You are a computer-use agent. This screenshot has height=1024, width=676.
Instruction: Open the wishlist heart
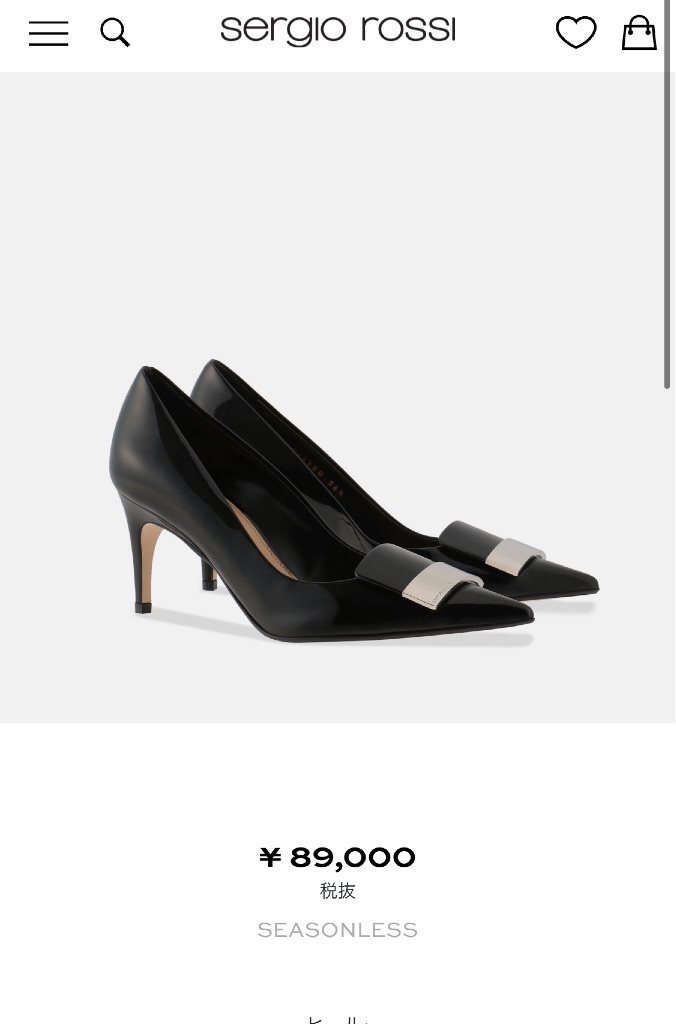click(576, 32)
